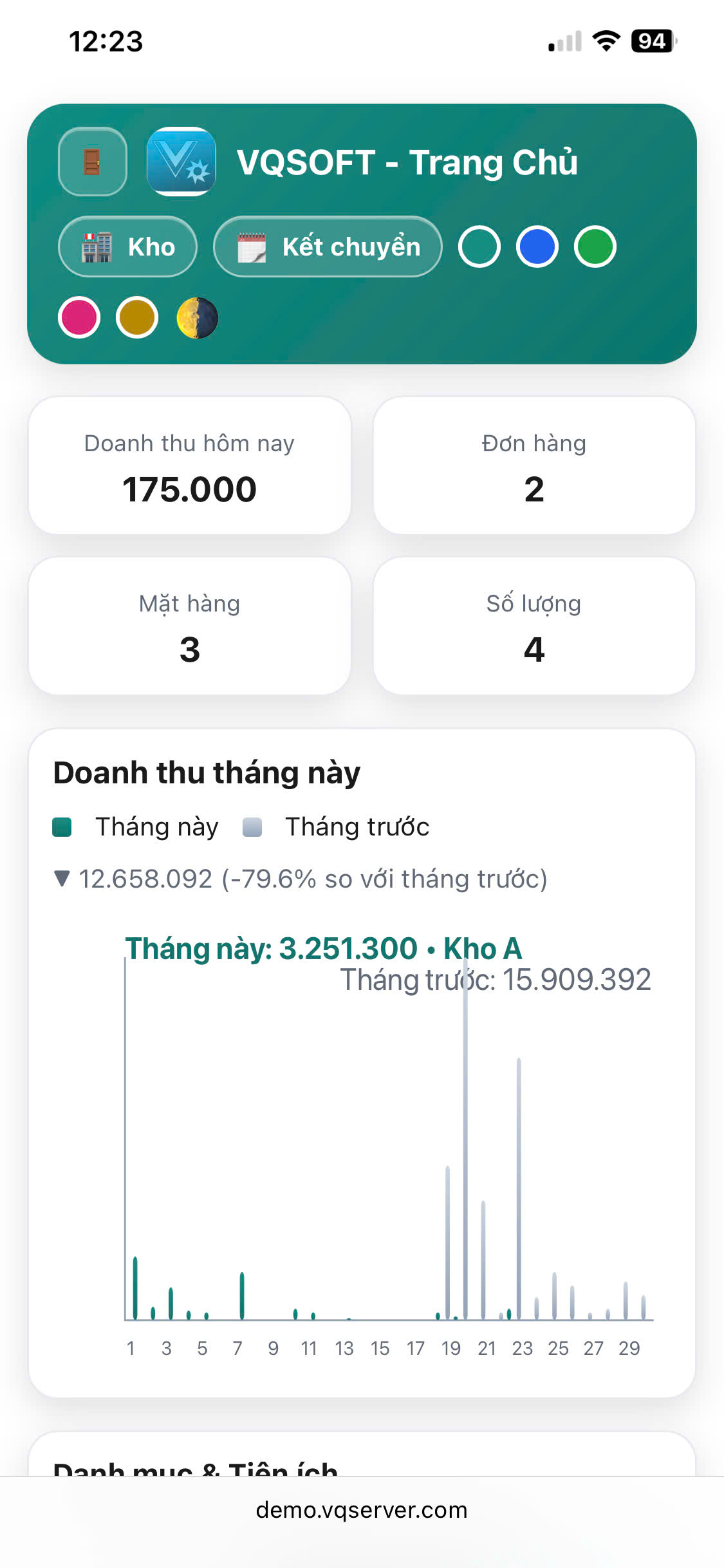The width and height of the screenshot is (724, 1568).
Task: Open the demo.vqserver.com address
Action: click(362, 1510)
